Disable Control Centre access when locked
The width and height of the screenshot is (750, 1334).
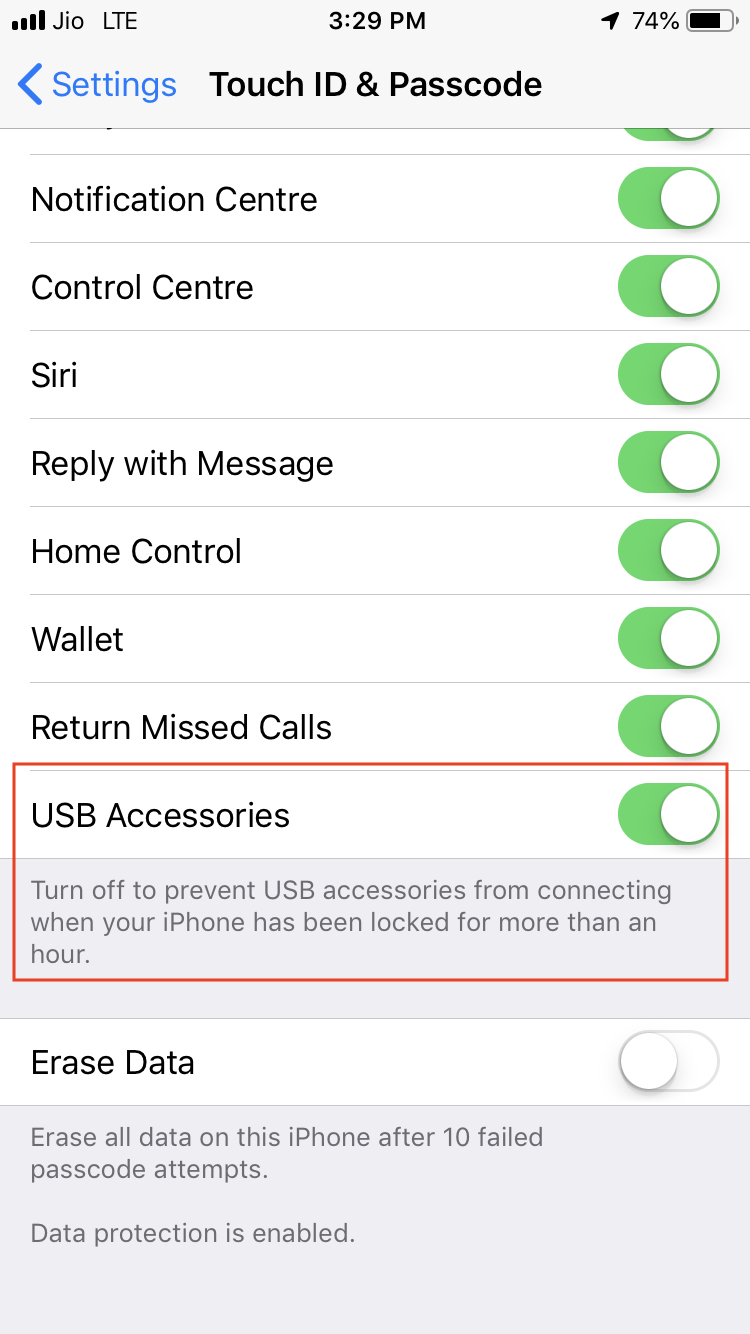click(x=669, y=287)
